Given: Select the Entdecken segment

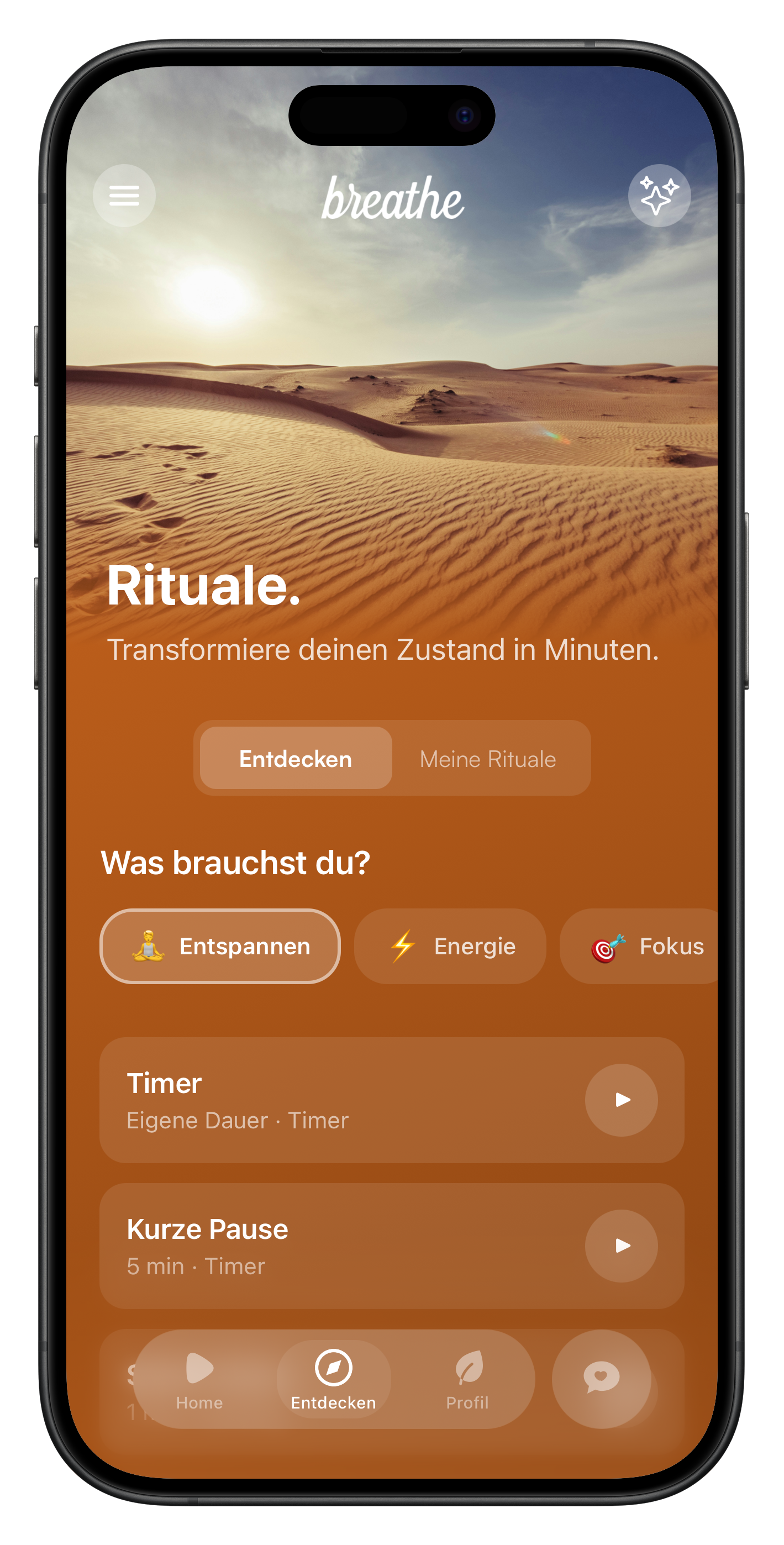Looking at the screenshot, I should (295, 759).
